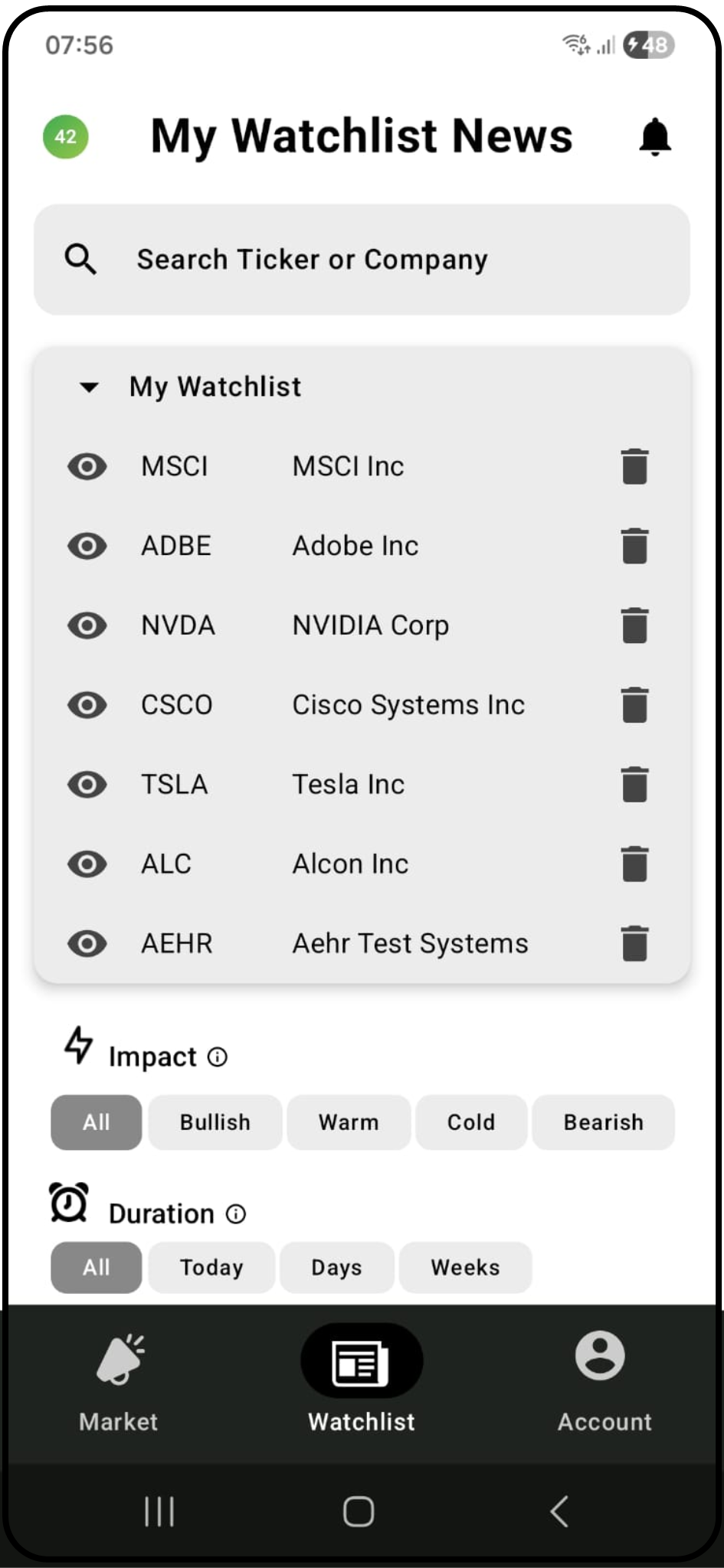
Task: Remove TSLA with the trash icon
Action: pyautogui.click(x=634, y=784)
